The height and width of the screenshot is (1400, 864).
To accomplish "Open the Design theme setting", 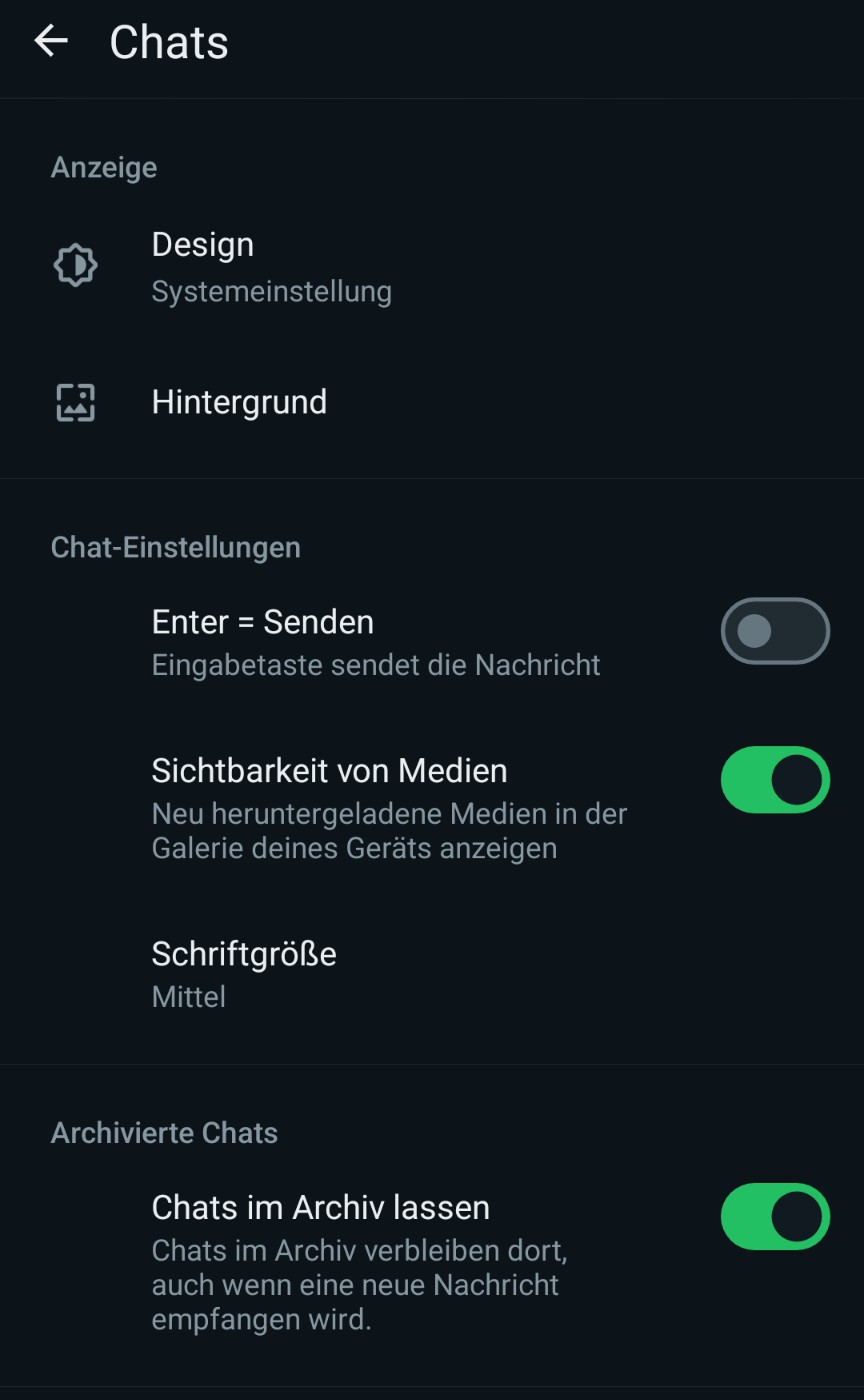I will coord(271,266).
